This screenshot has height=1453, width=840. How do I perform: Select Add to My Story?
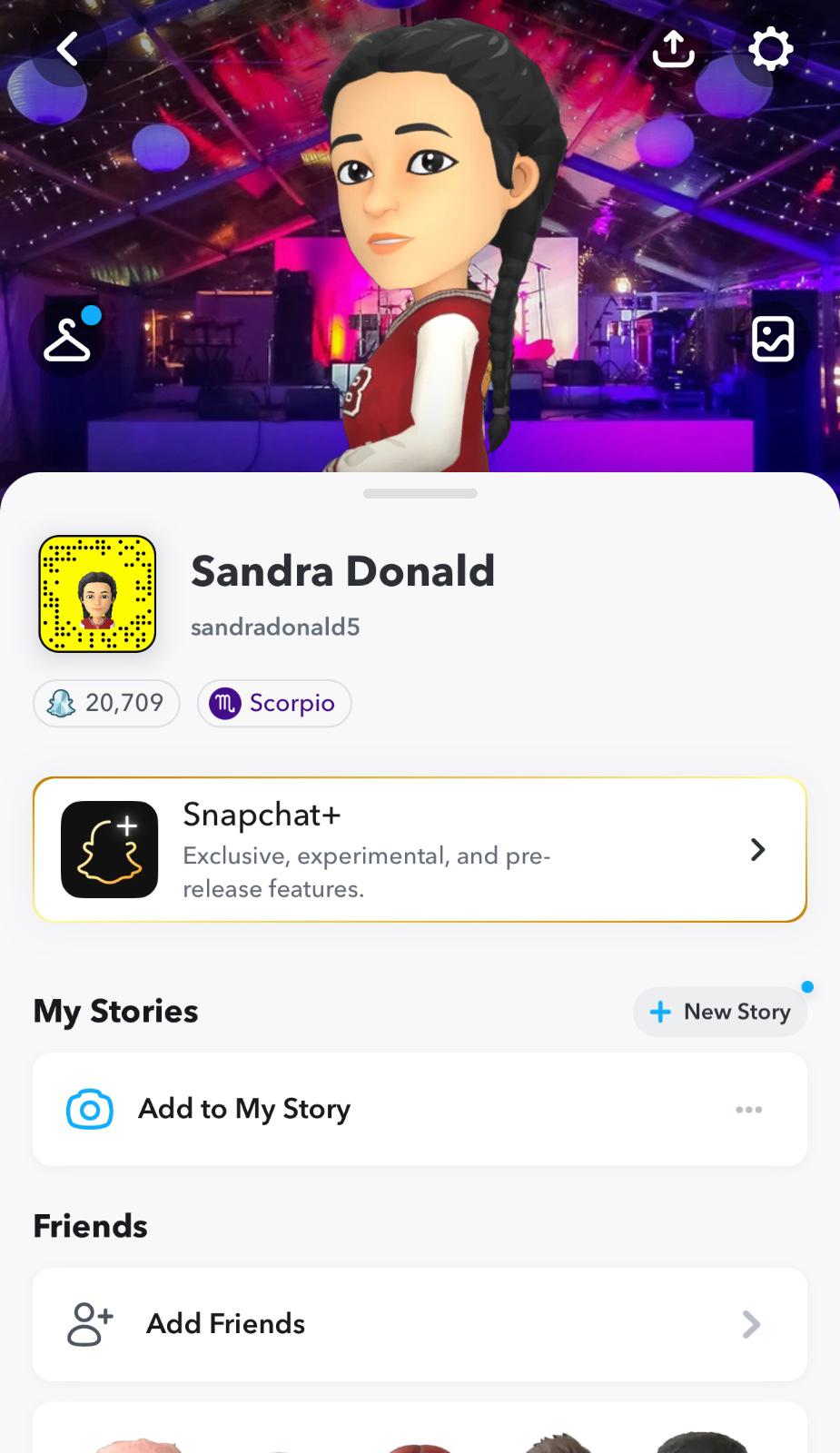[x=243, y=1109]
